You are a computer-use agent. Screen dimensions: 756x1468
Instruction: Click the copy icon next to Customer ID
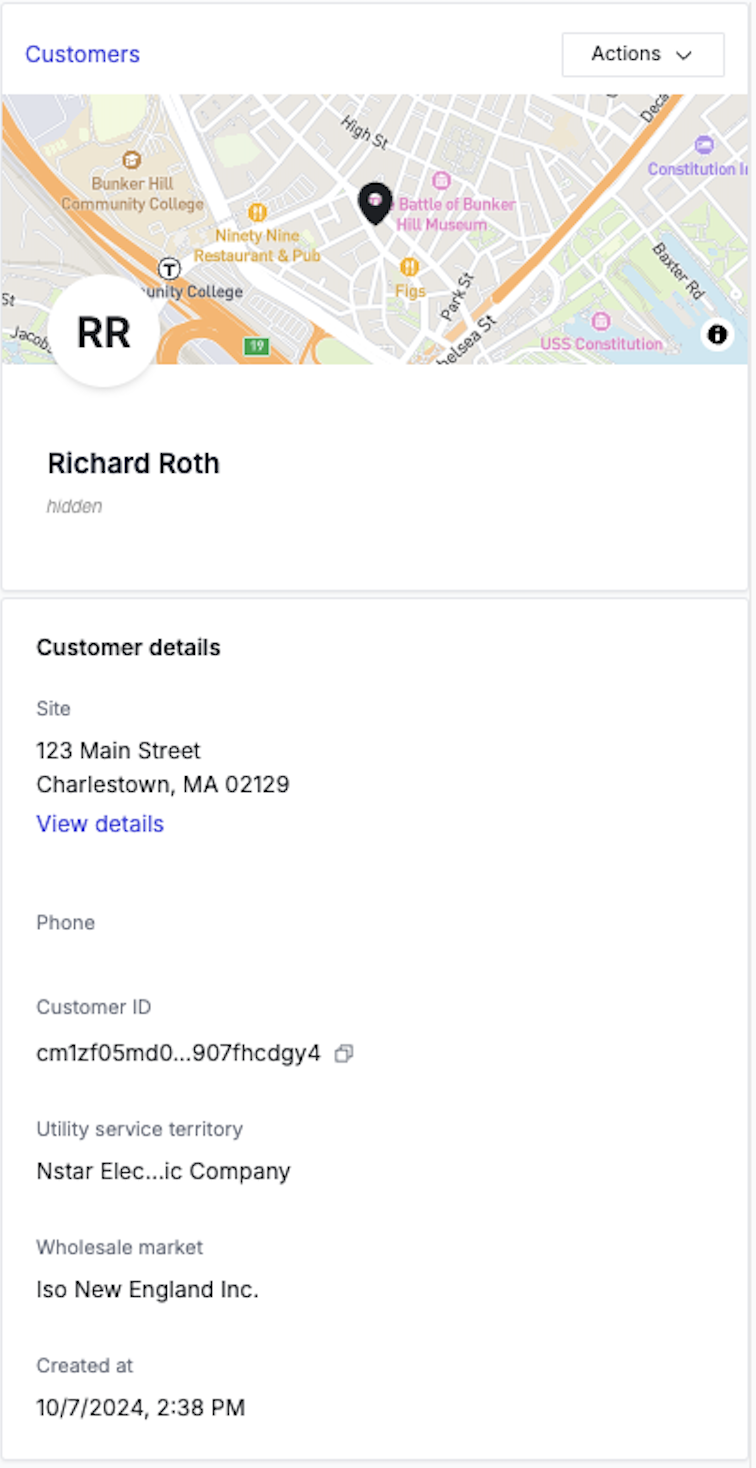pos(344,1054)
